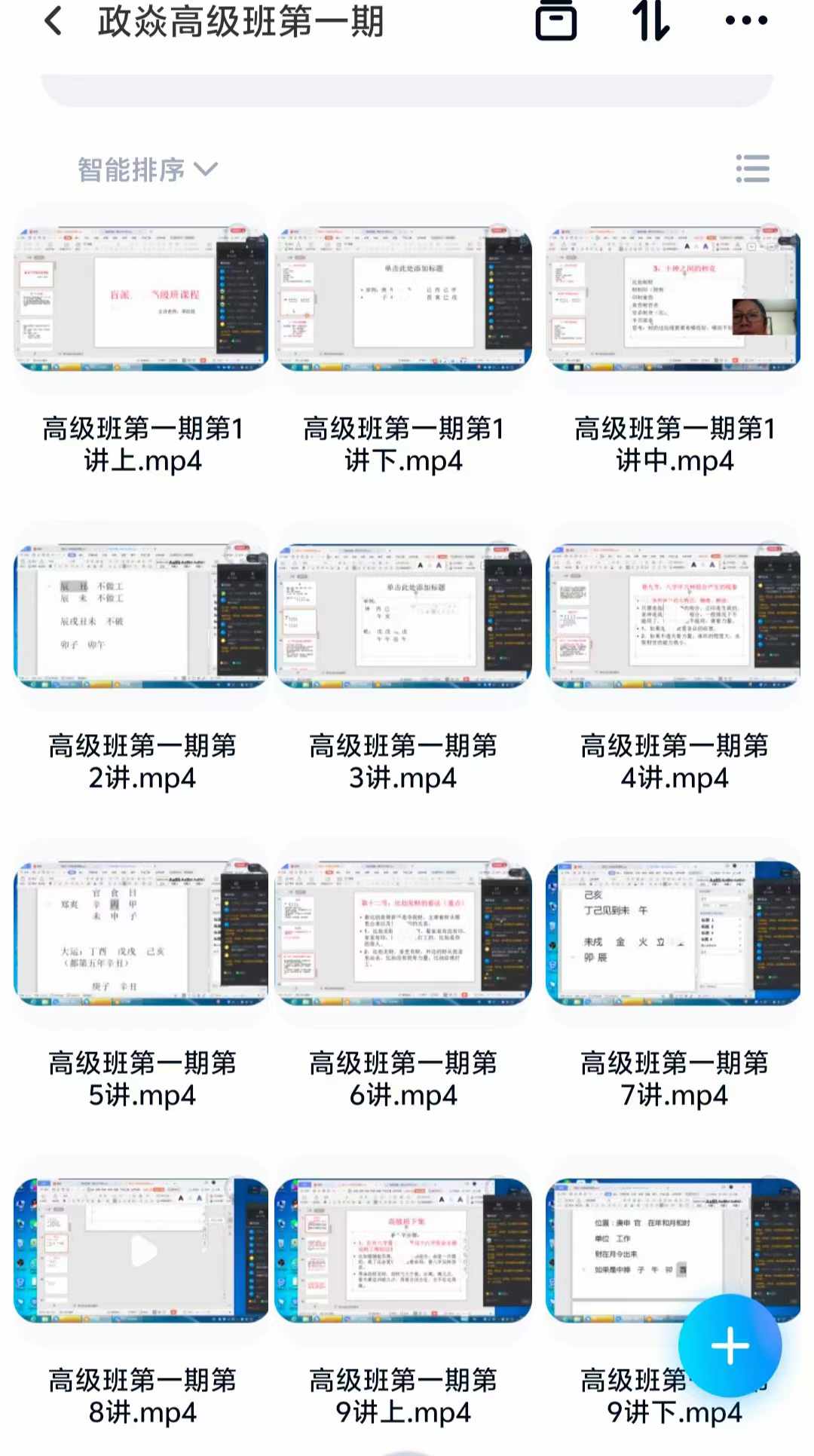Play video 高级班第一期第8讲.mp4
This screenshot has width=814, height=1456.
pos(142,1251)
